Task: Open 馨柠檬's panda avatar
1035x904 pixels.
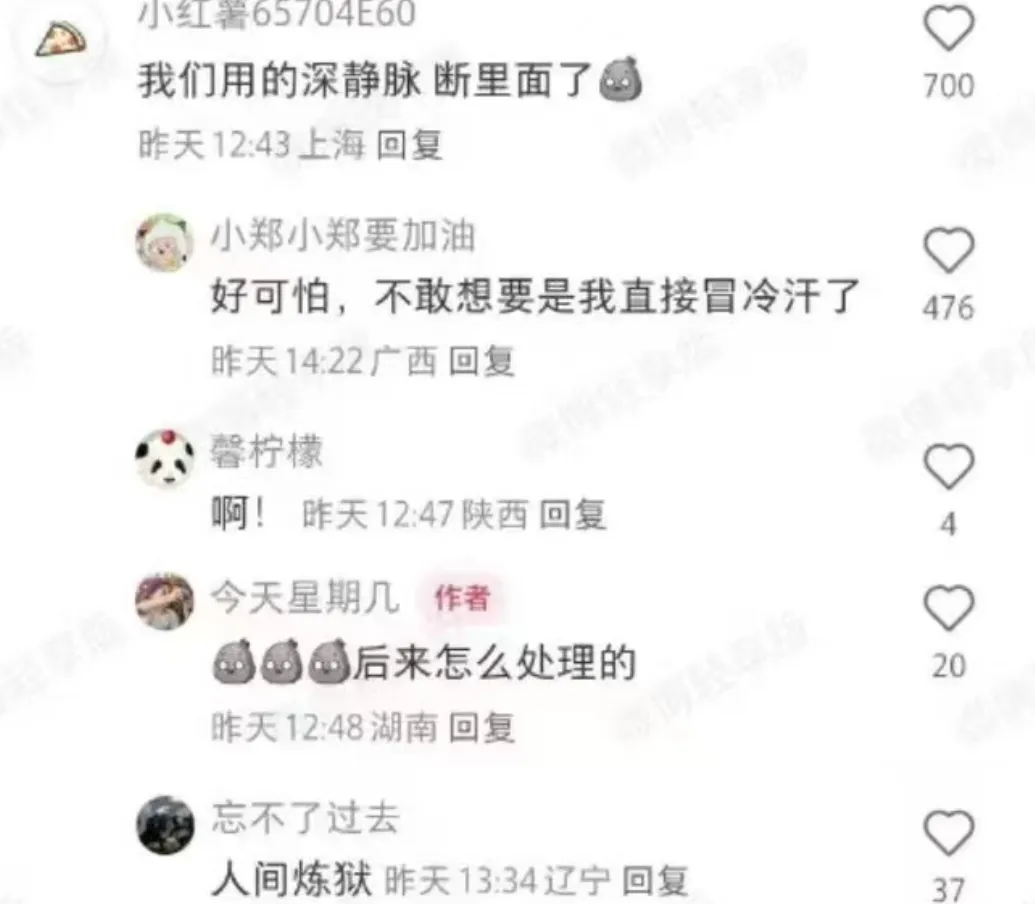Action: [164, 459]
